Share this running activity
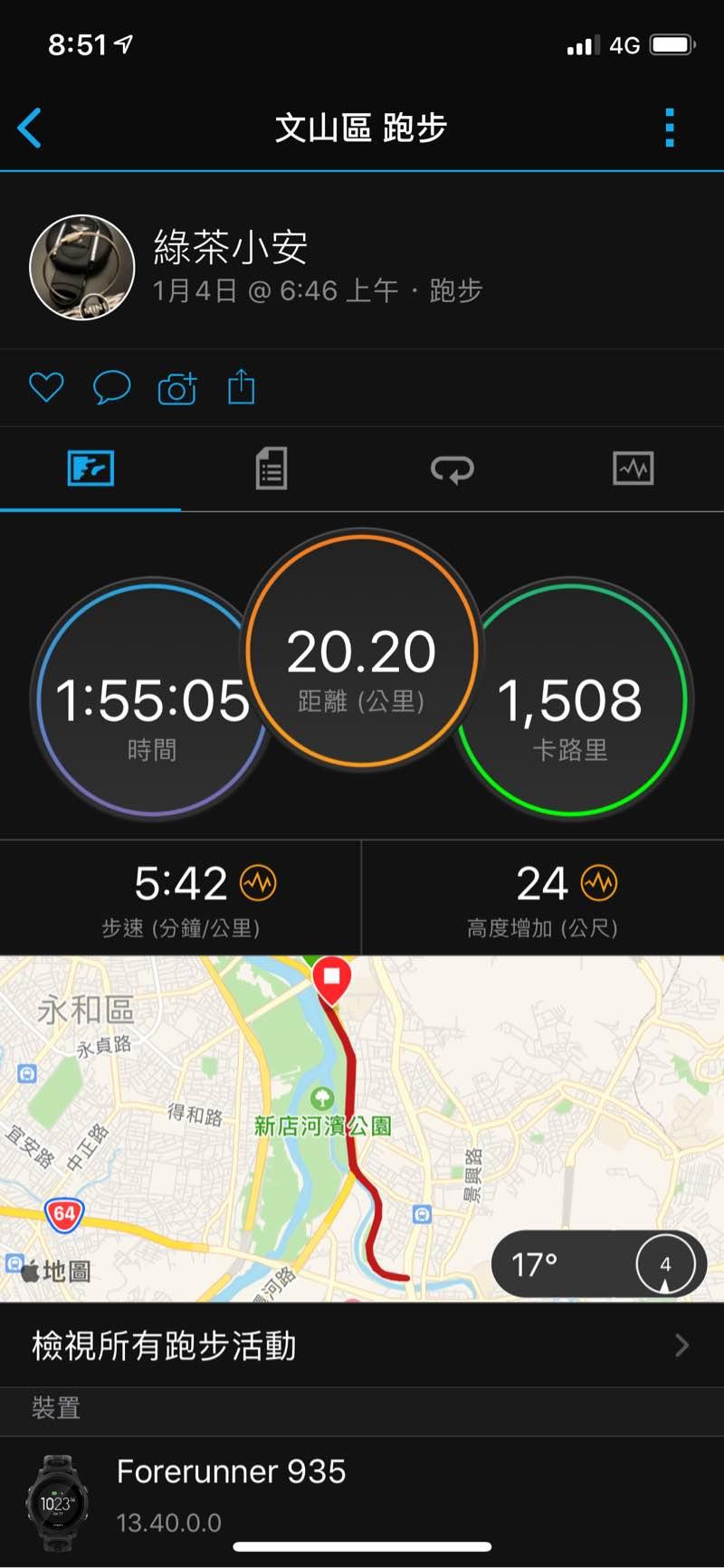 click(242, 387)
